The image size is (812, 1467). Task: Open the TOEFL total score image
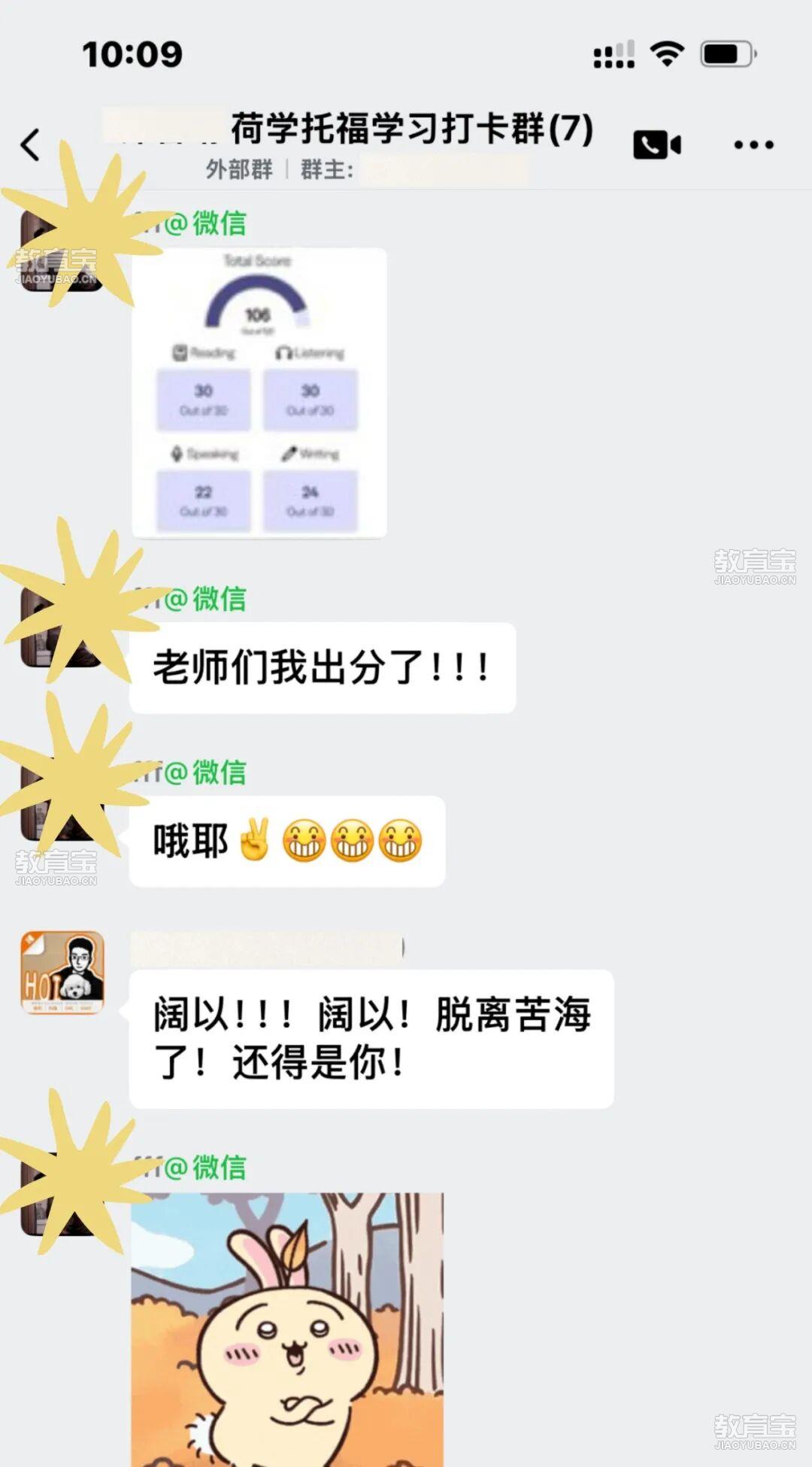tap(259, 392)
